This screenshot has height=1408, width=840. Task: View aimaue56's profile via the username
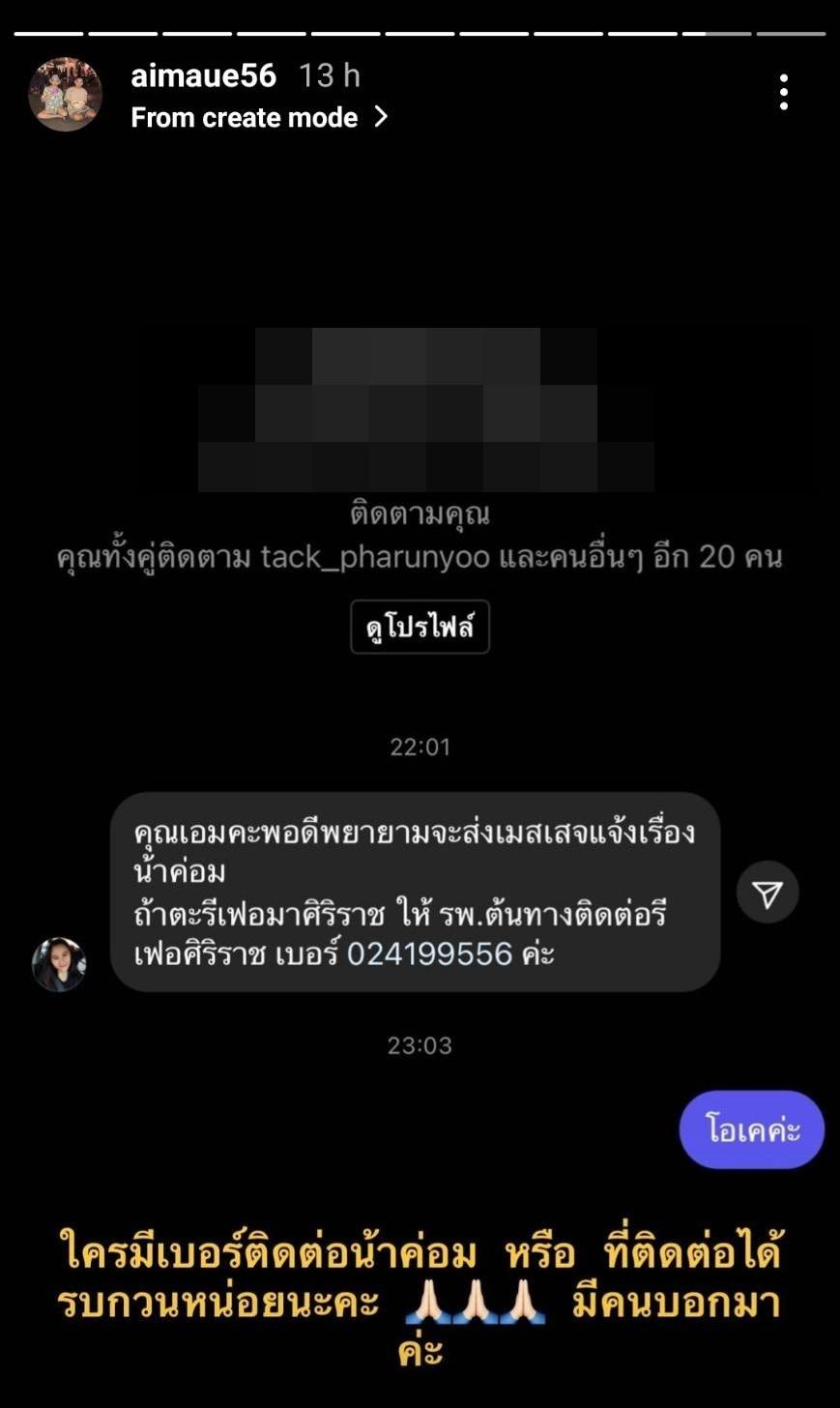[203, 75]
